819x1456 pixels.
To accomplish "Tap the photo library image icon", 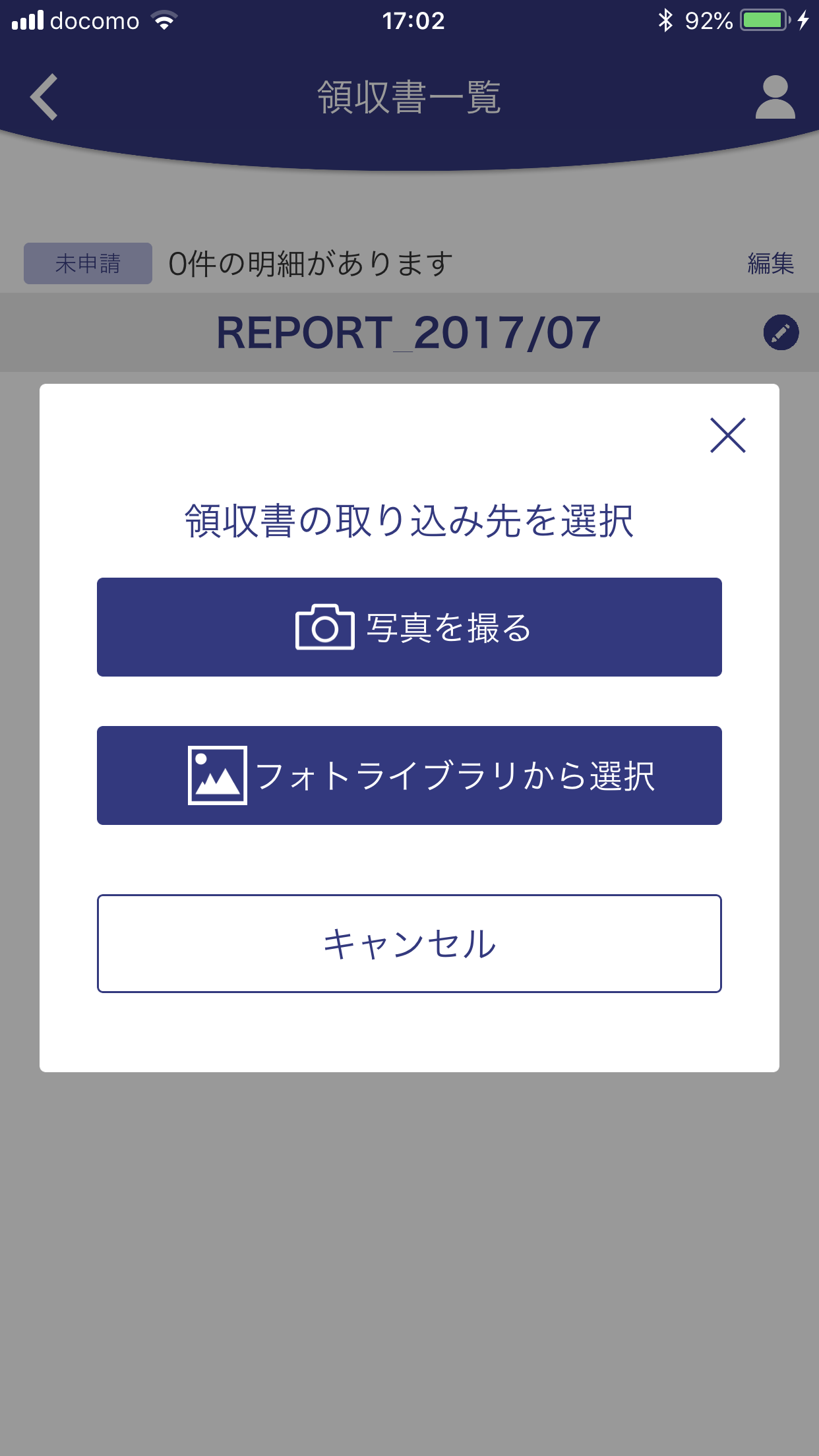I will pos(217,776).
